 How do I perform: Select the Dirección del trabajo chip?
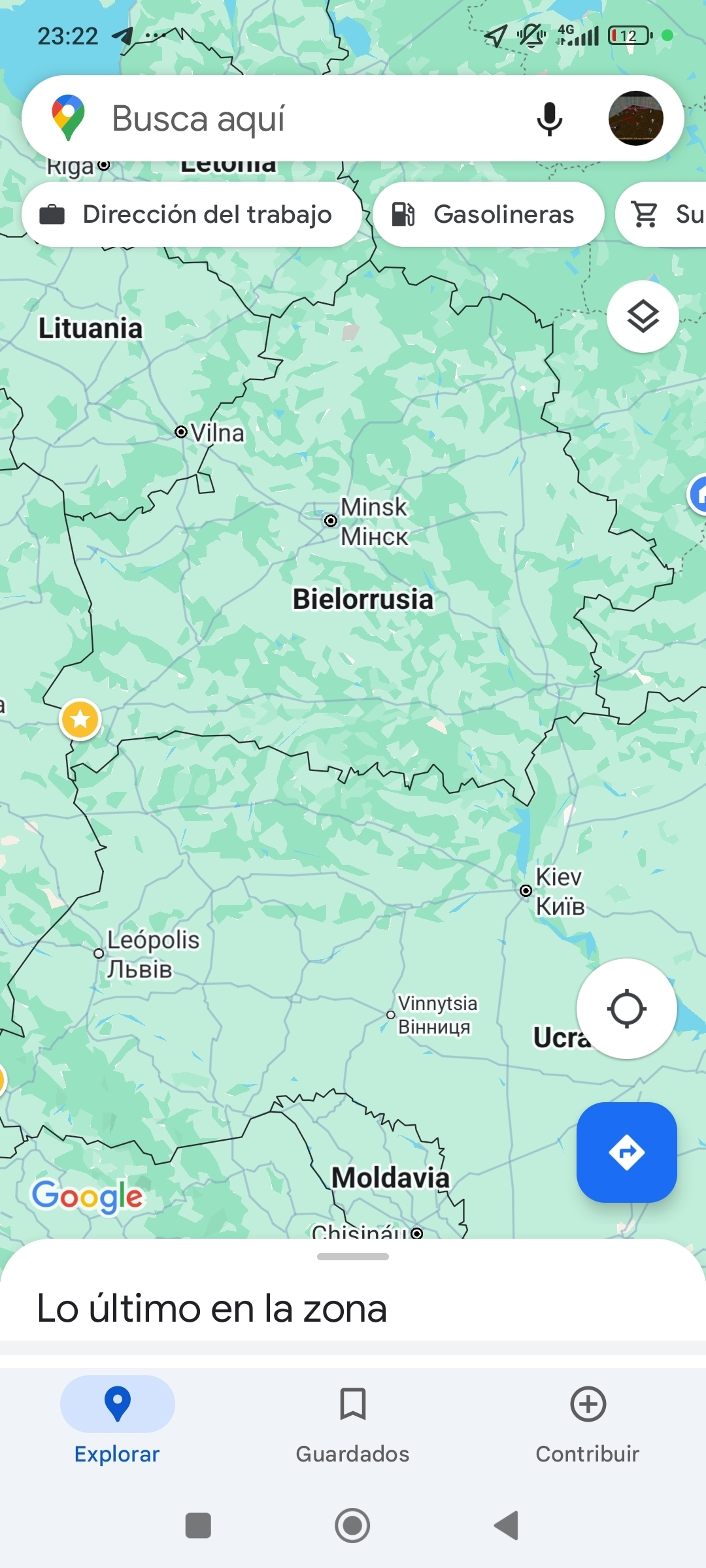click(x=192, y=214)
